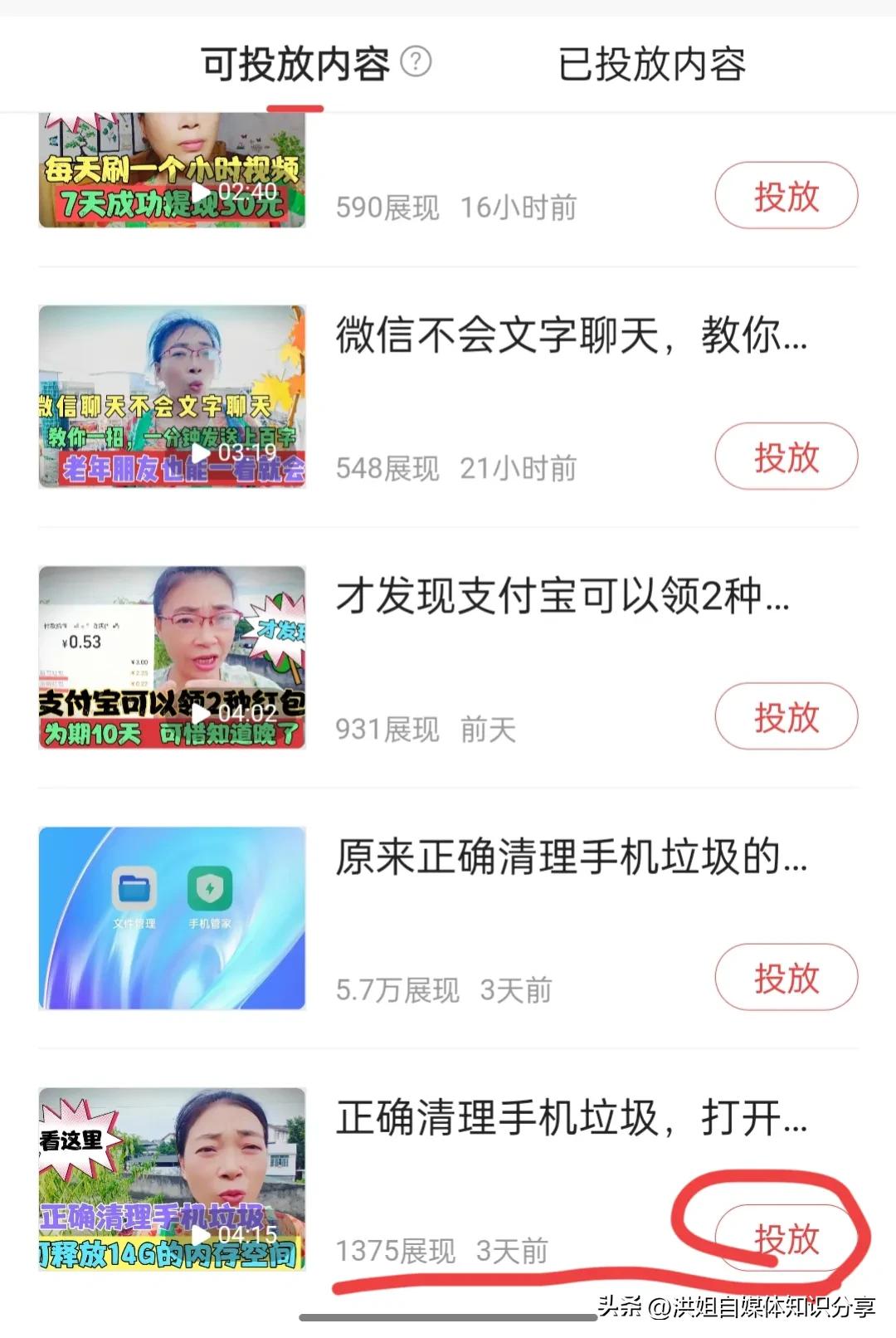Open help icon beside 可投放内容
The height and width of the screenshot is (1338, 896).
[416, 61]
